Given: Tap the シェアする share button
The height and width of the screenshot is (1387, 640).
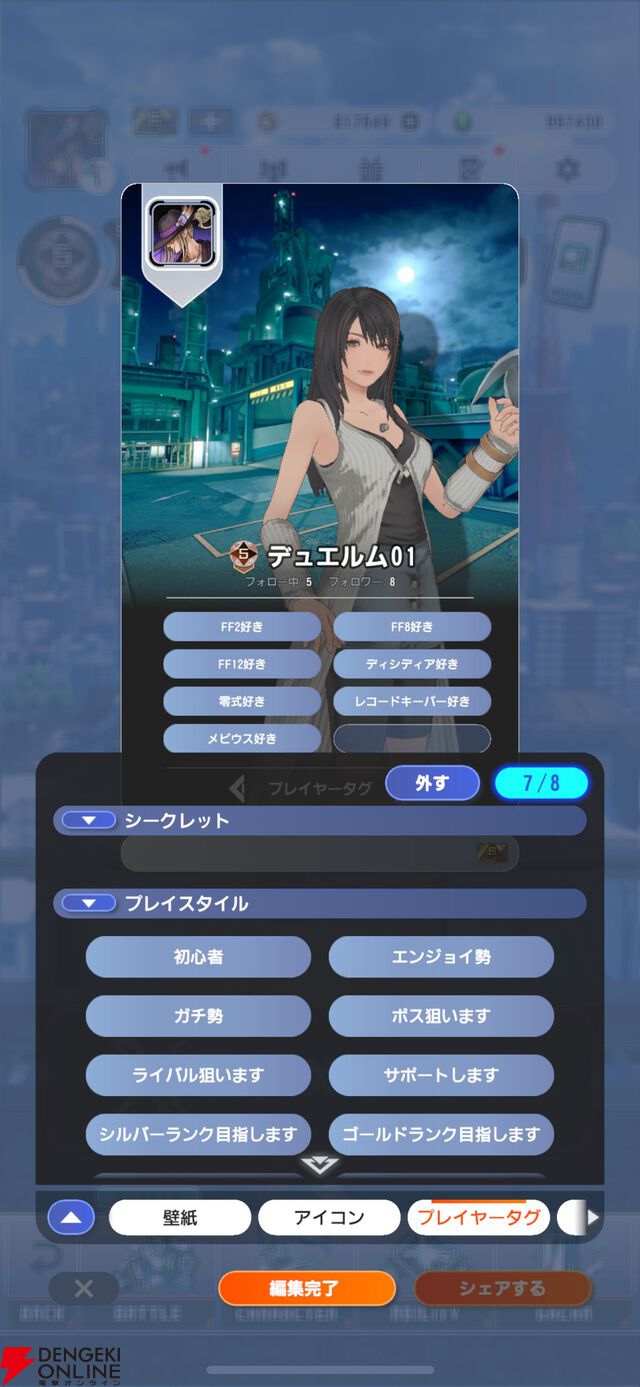Looking at the screenshot, I should point(502,1288).
